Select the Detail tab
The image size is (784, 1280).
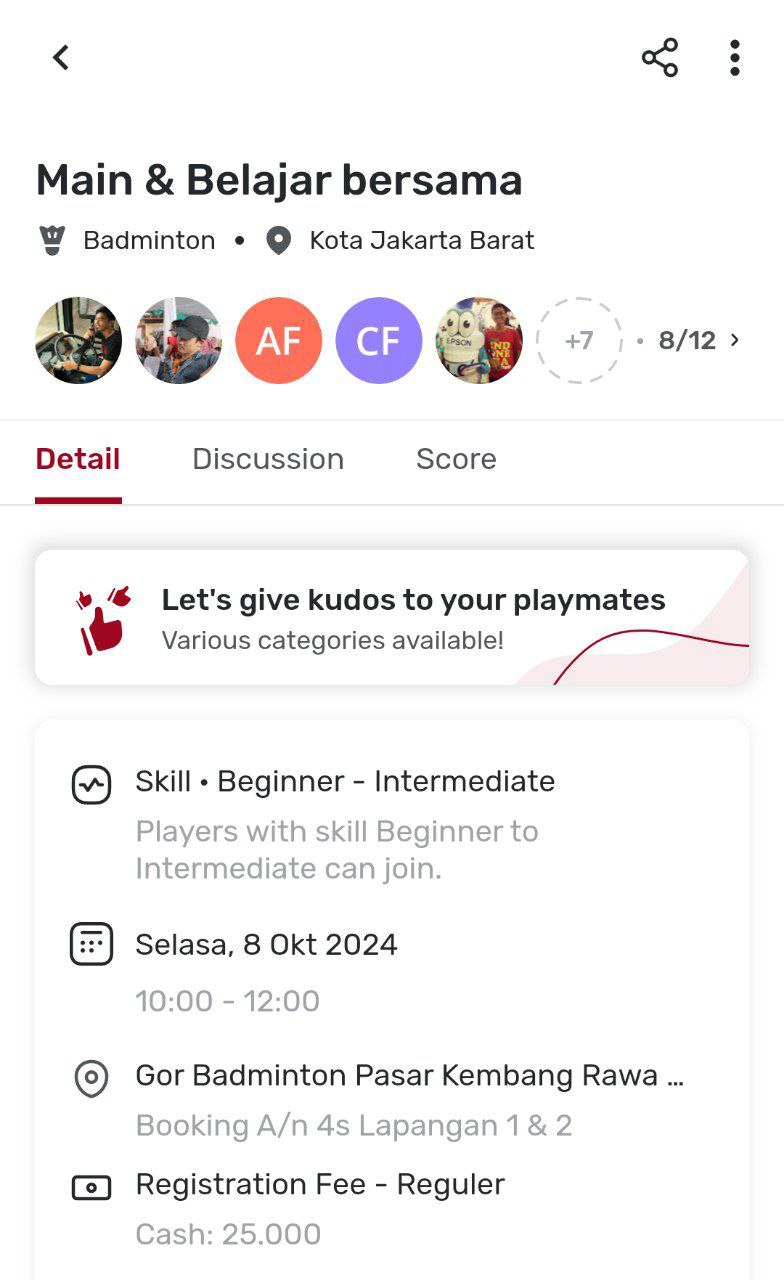point(78,459)
